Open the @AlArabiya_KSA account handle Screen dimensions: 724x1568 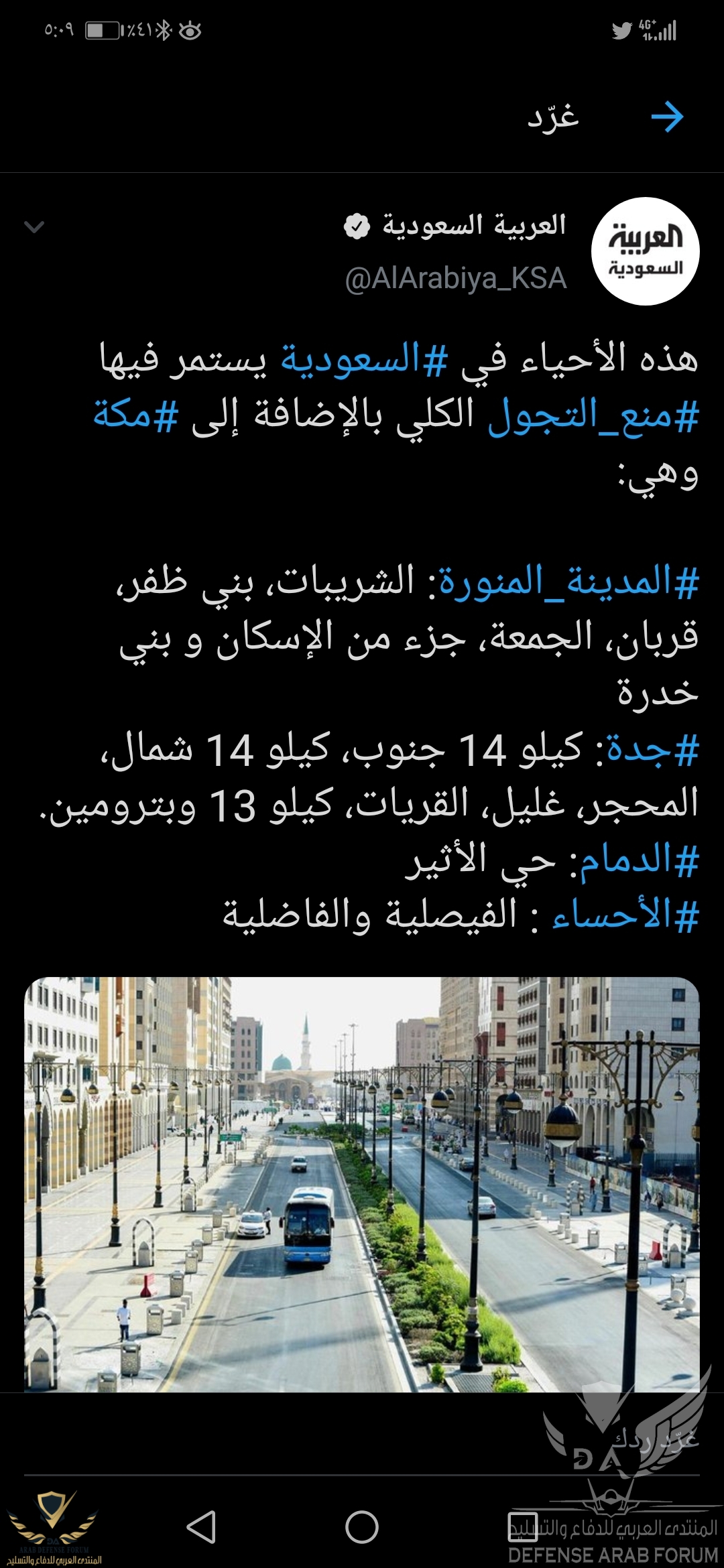point(456,279)
